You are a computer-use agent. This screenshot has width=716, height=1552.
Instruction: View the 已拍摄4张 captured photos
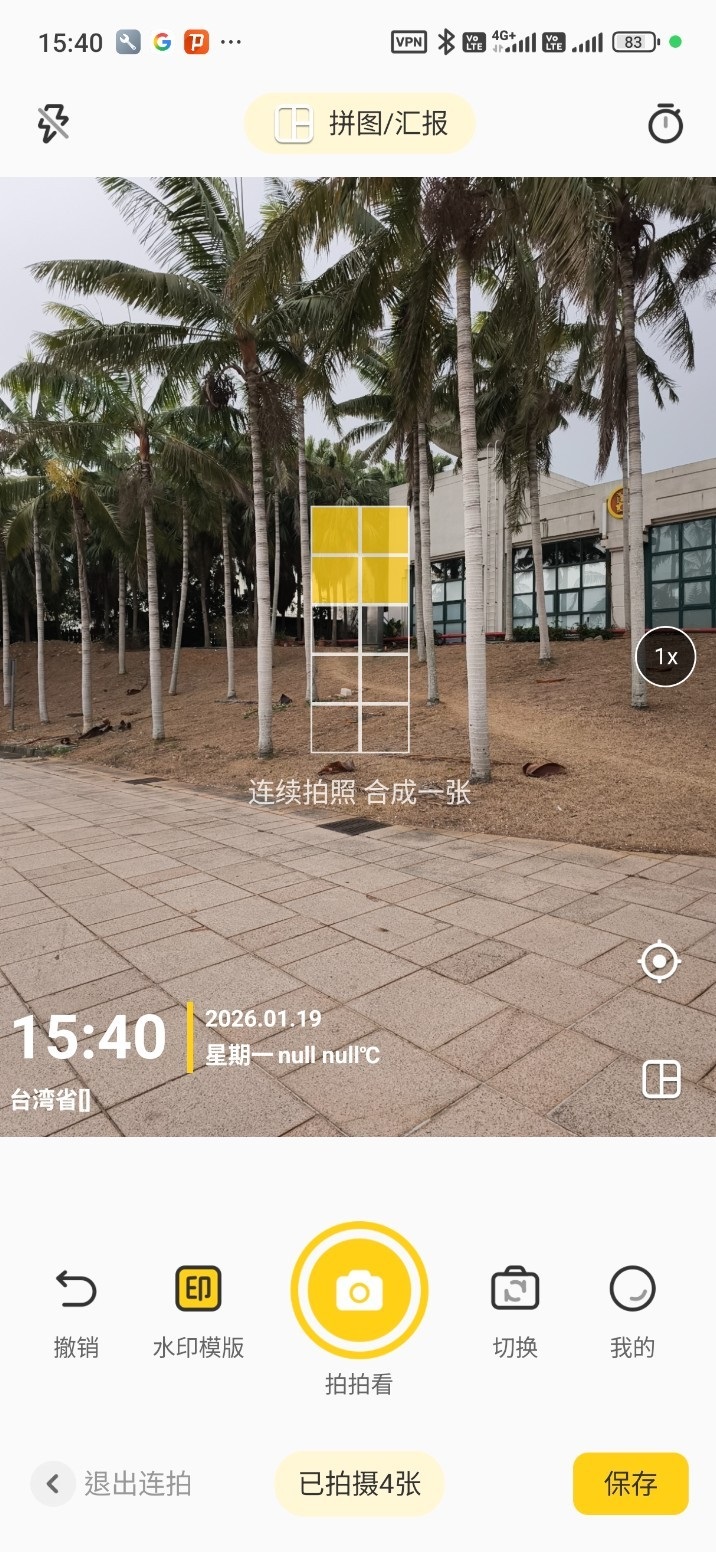coord(359,1484)
